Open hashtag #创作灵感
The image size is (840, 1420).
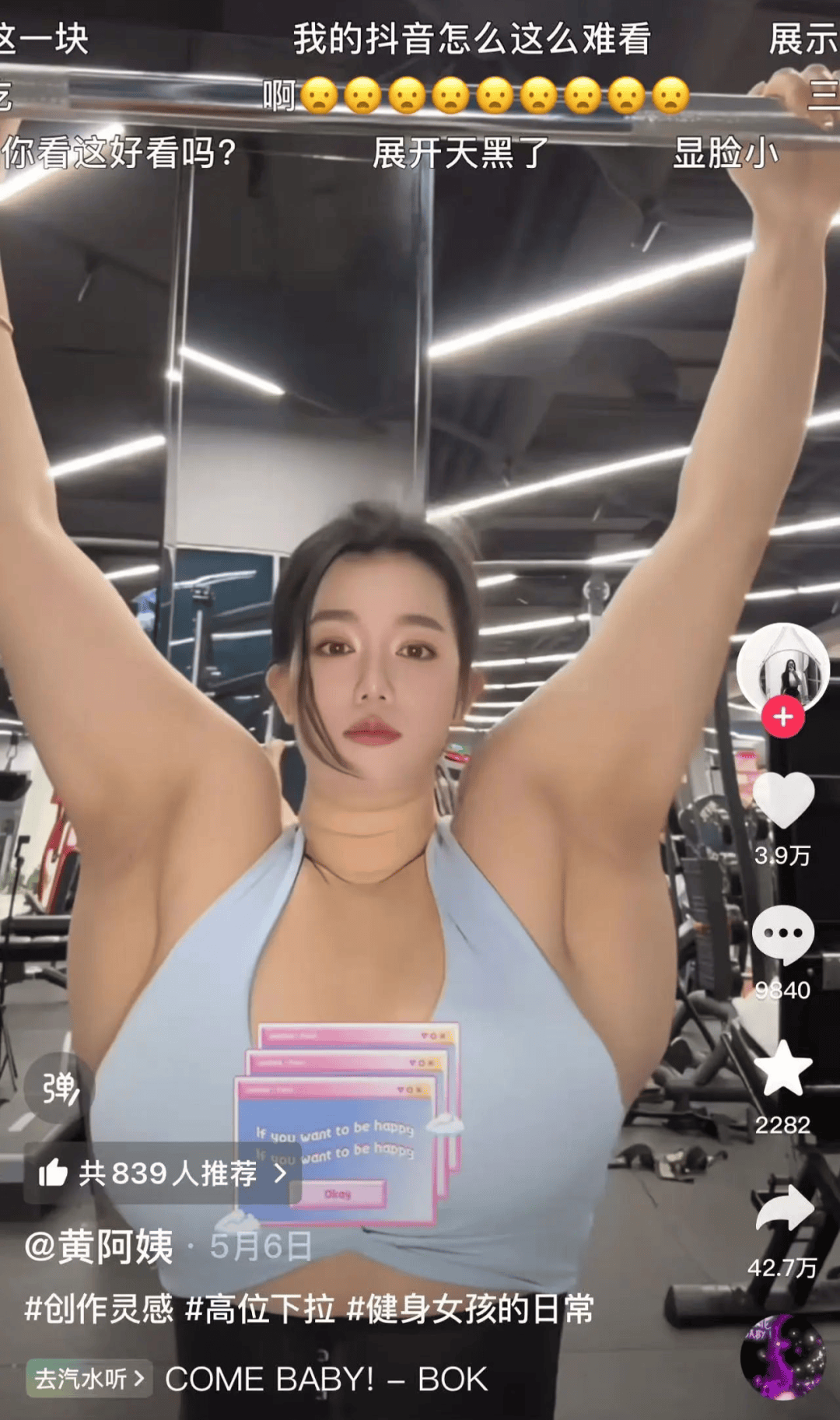point(99,1309)
